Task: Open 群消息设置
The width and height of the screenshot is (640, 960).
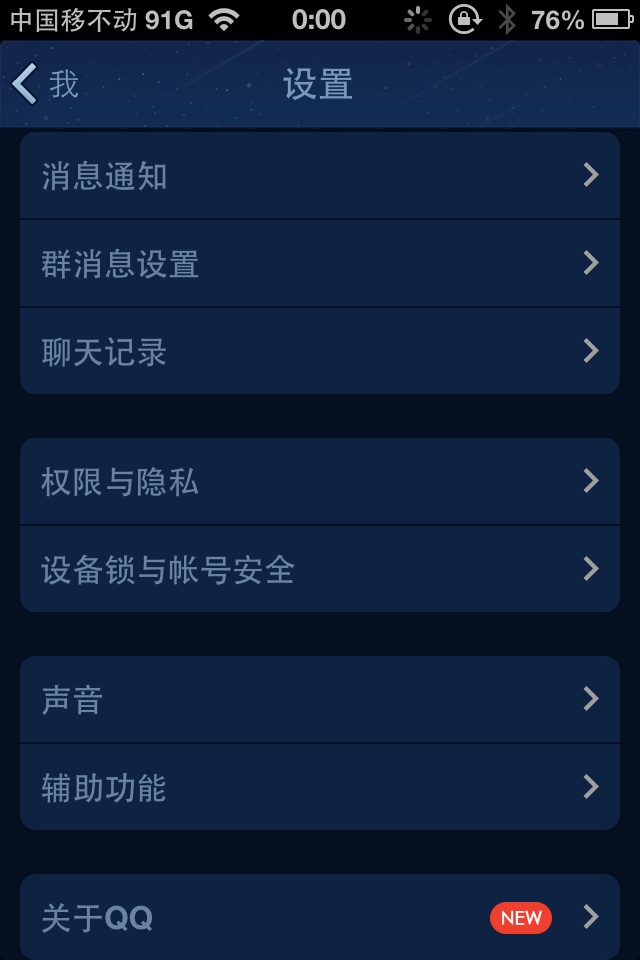Action: pyautogui.click(x=320, y=264)
